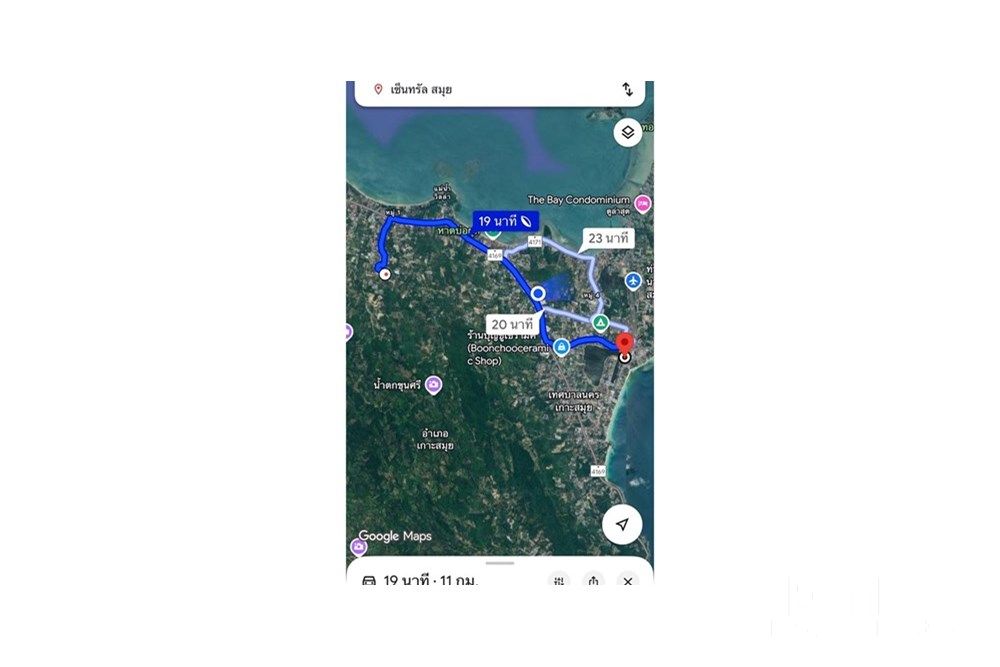The image size is (1000, 667).
Task: Open the map layers selector
Action: (x=627, y=132)
